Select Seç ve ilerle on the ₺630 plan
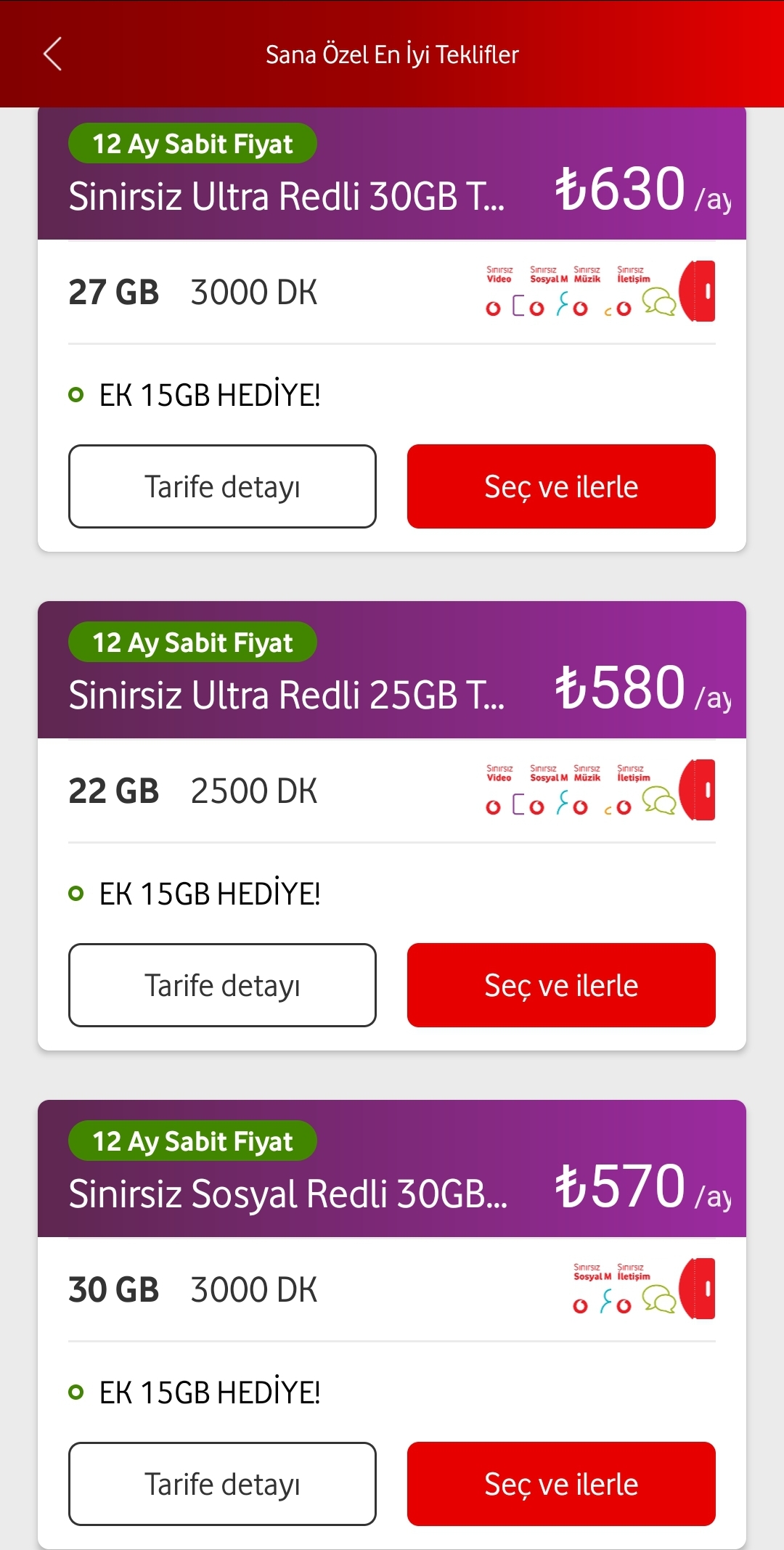784x1550 pixels. pyautogui.click(x=561, y=486)
